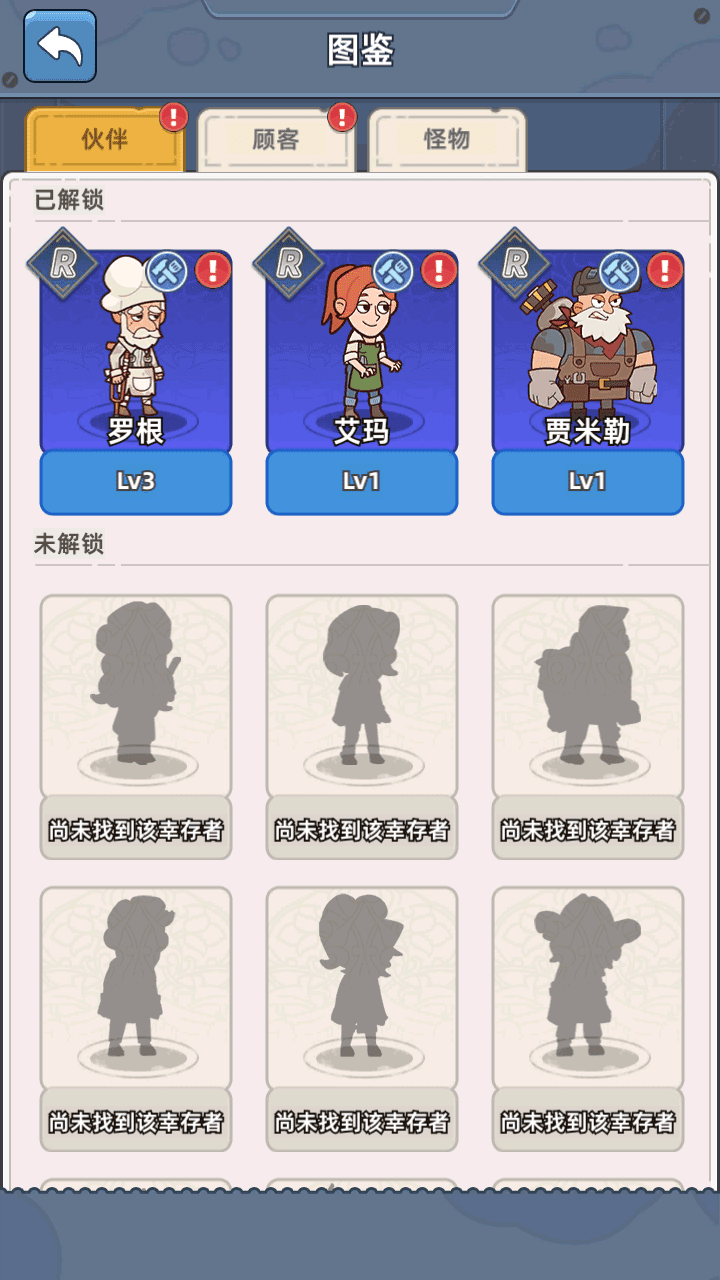Image resolution: width=720 pixels, height=1280 pixels.
Task: Switch to the 顾客 tab
Action: pos(276,139)
